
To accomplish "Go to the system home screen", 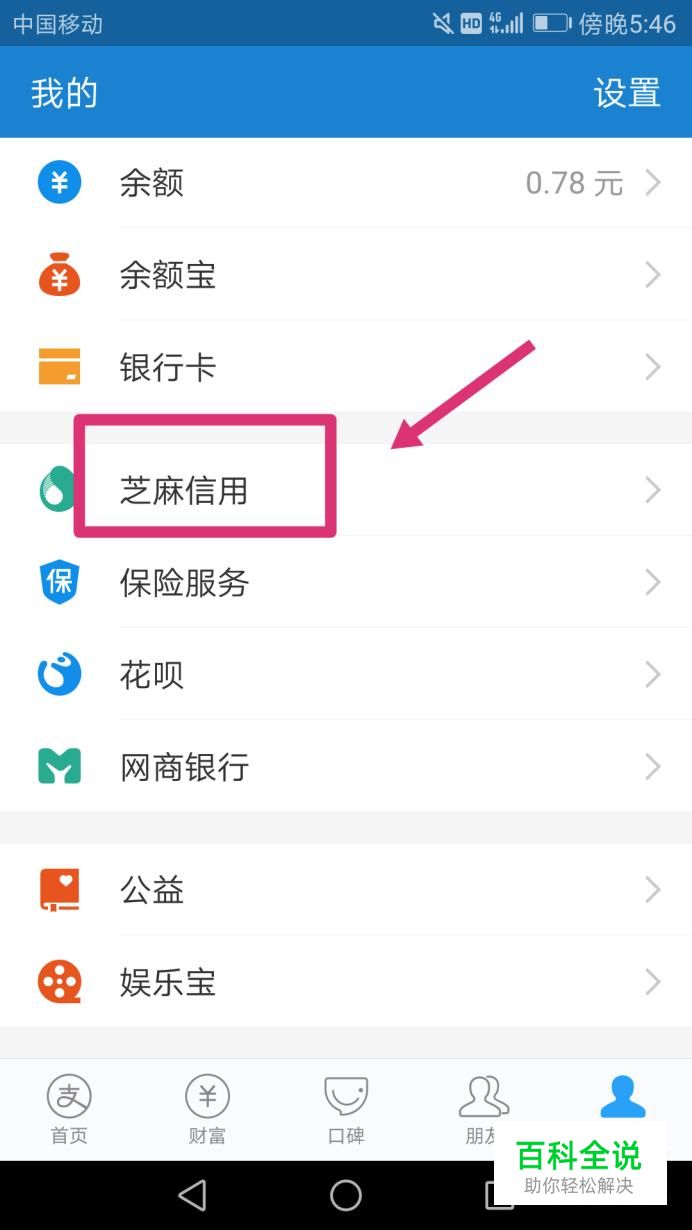I will point(346,1195).
